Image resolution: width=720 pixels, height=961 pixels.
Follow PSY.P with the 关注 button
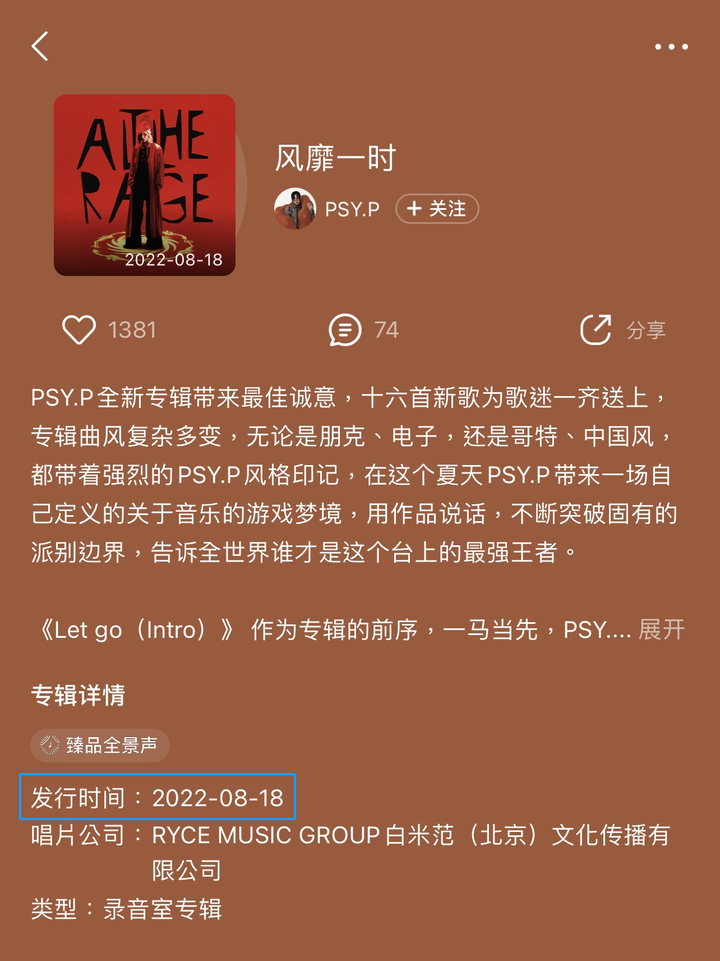437,209
